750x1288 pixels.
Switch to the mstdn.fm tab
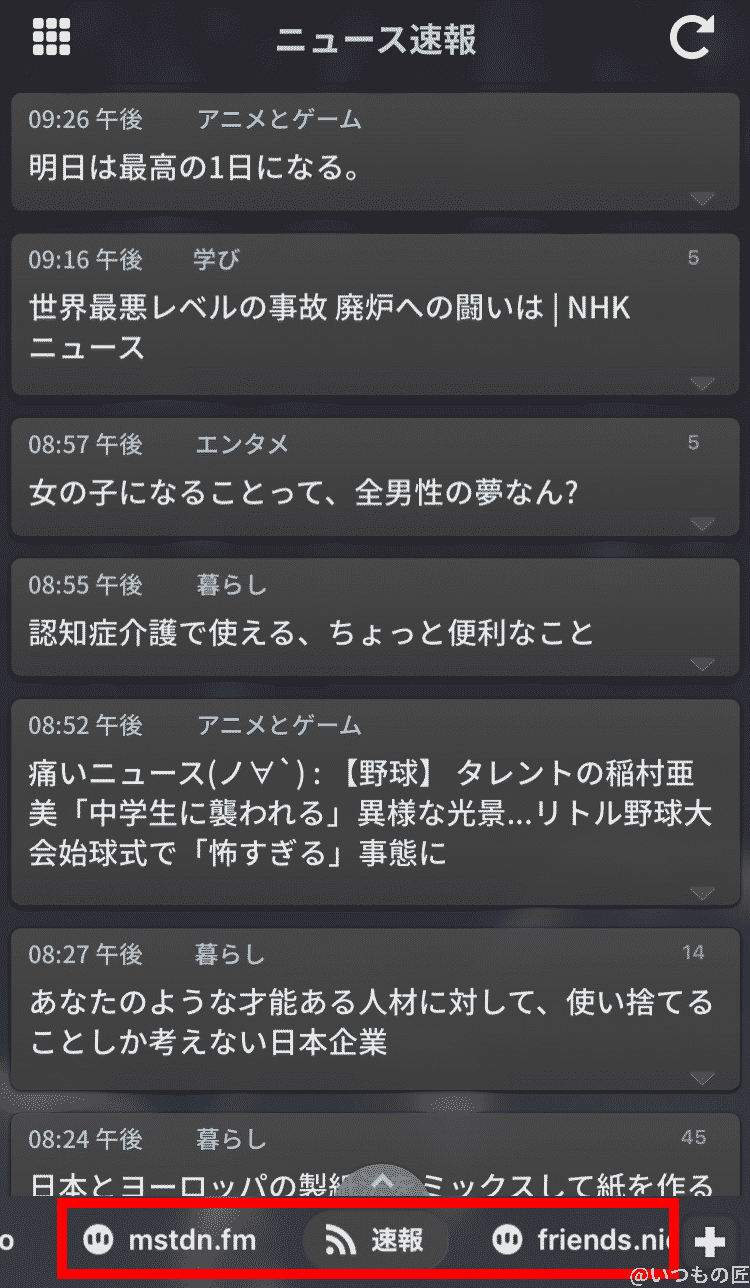(x=171, y=1241)
